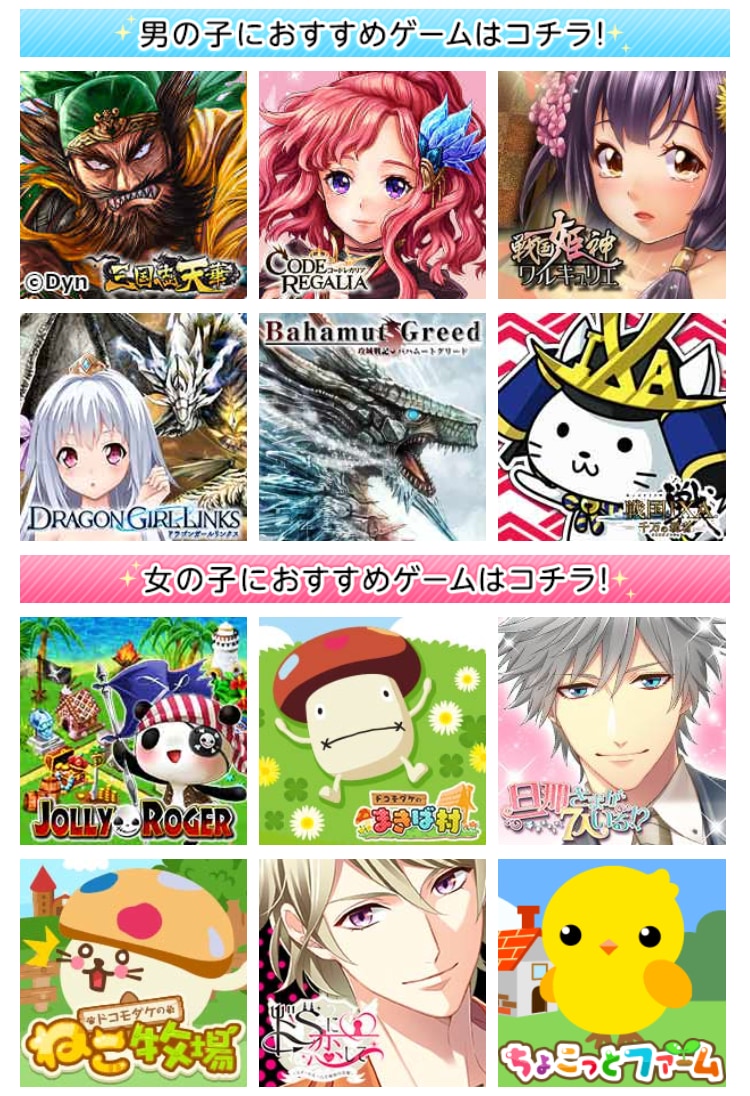This screenshot has width=750, height=1096.
Task: Tap the ちょこっとファーム chick game
Action: tap(611, 973)
